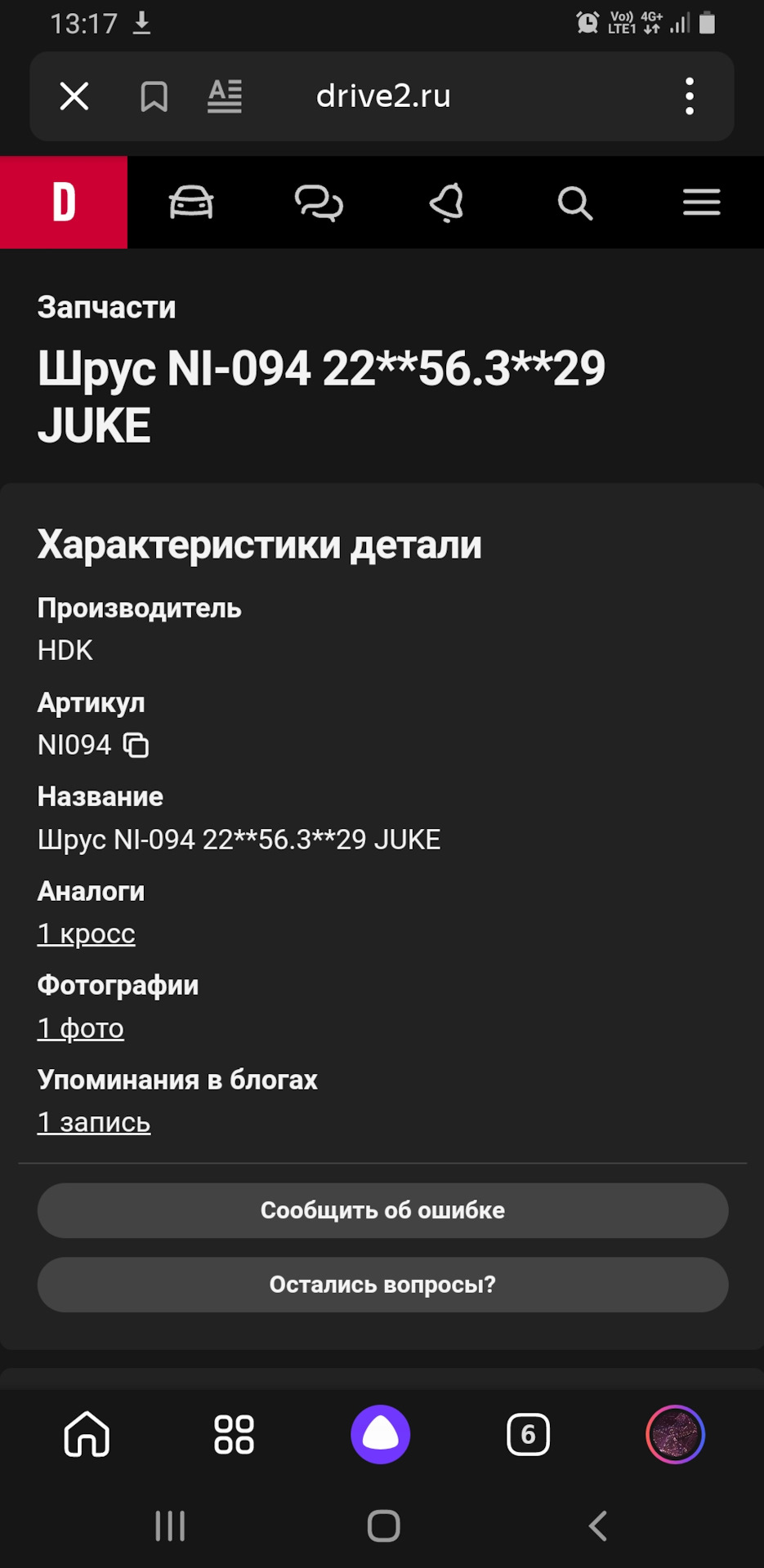Screen dimensions: 764x1568
Task: View the "1 фото" photos link
Action: [x=81, y=1028]
